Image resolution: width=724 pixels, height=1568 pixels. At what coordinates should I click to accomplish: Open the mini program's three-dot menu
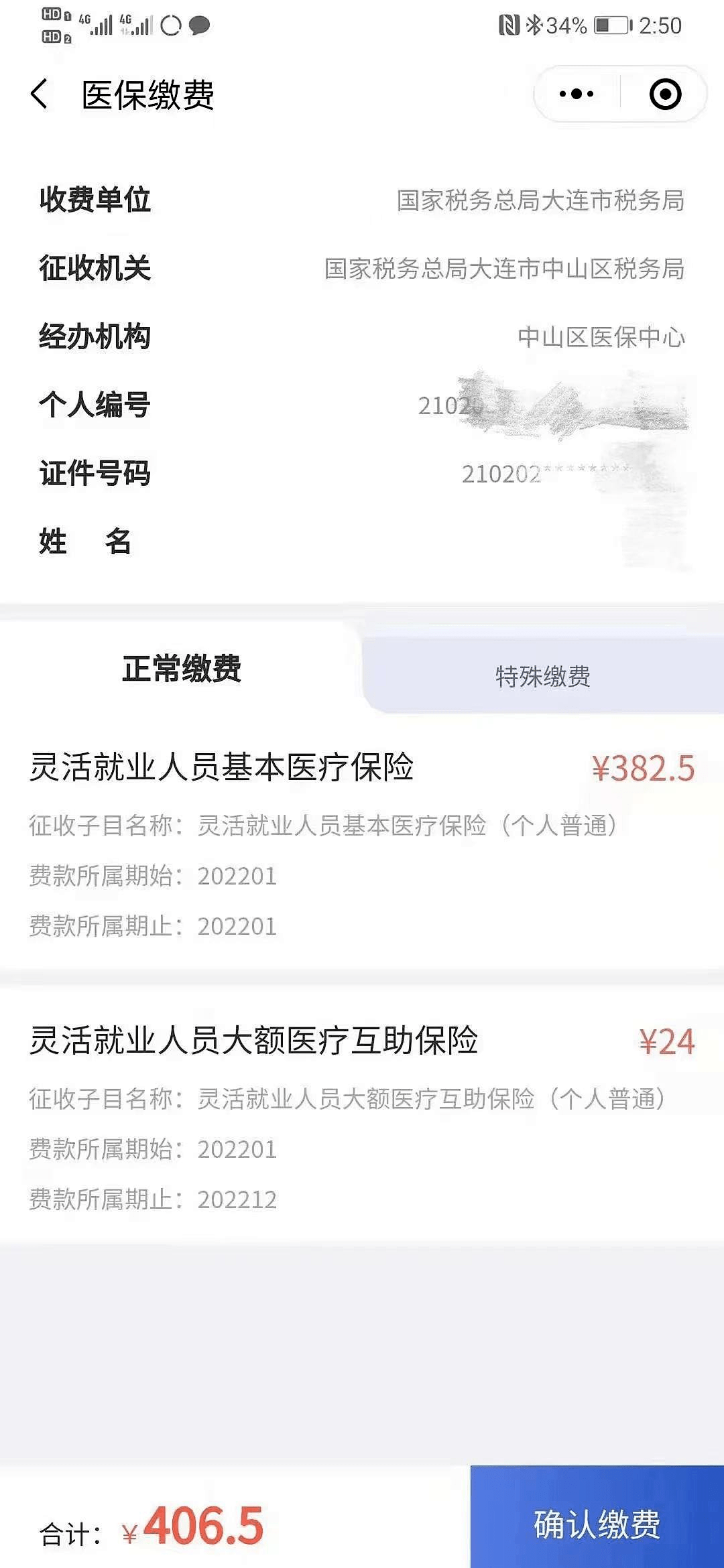point(577,94)
